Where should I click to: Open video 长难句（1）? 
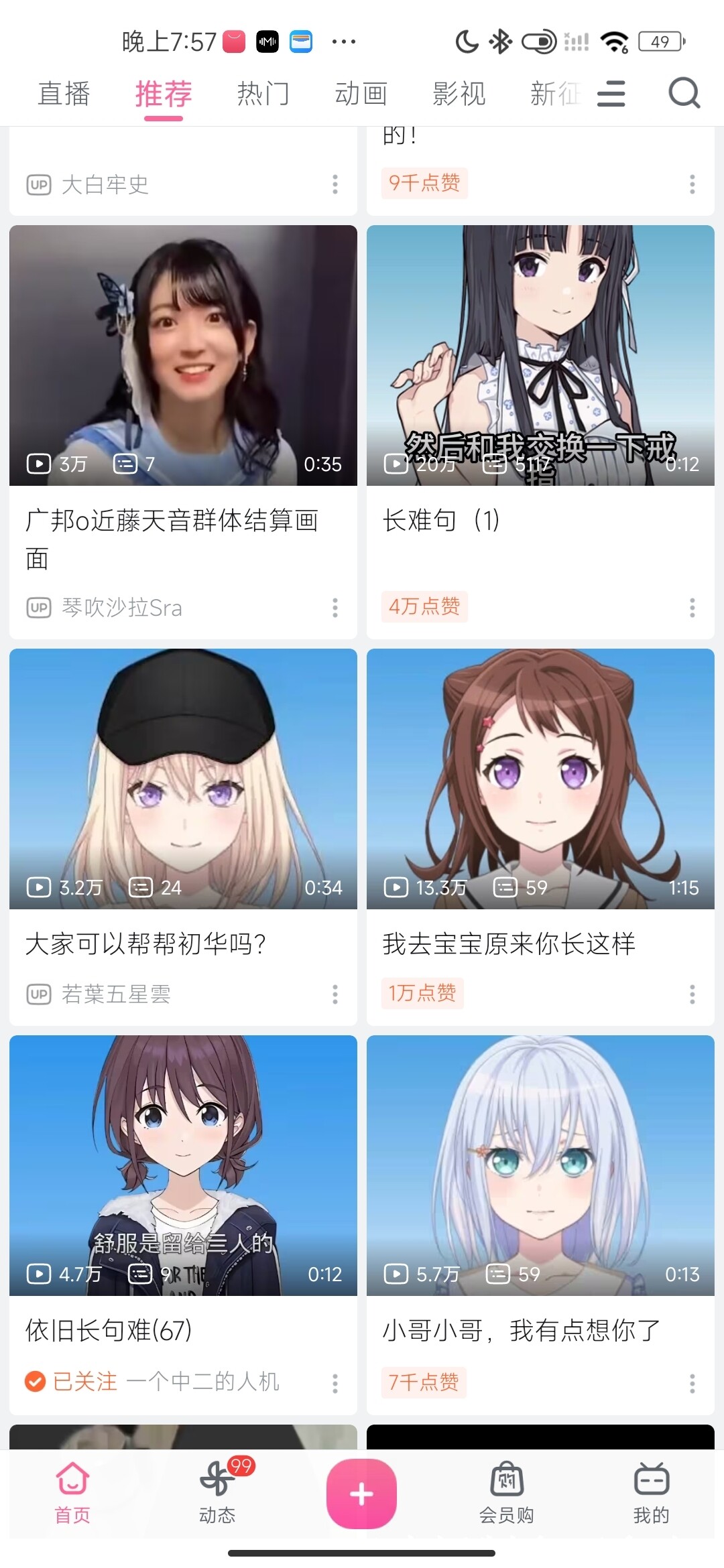(540, 355)
